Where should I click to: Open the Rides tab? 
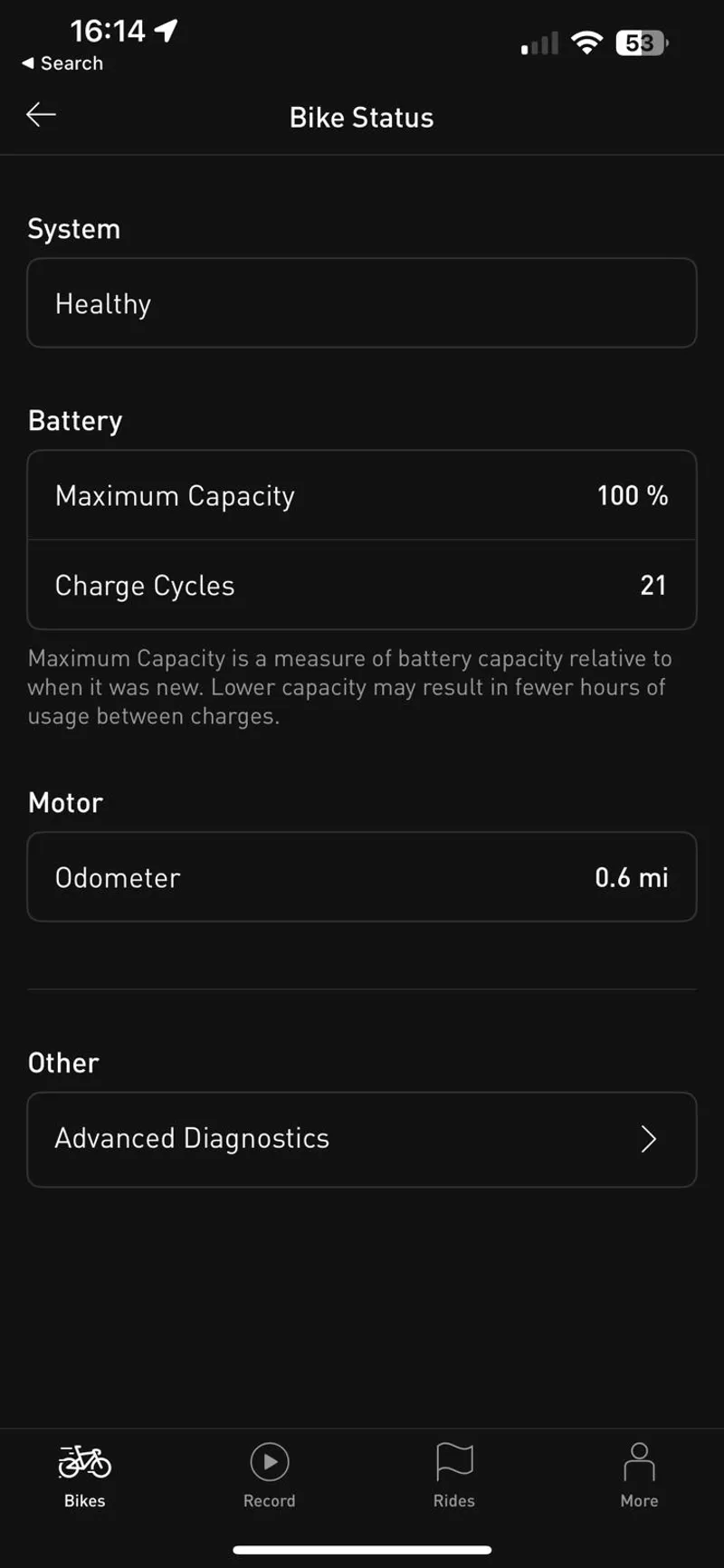click(453, 1476)
